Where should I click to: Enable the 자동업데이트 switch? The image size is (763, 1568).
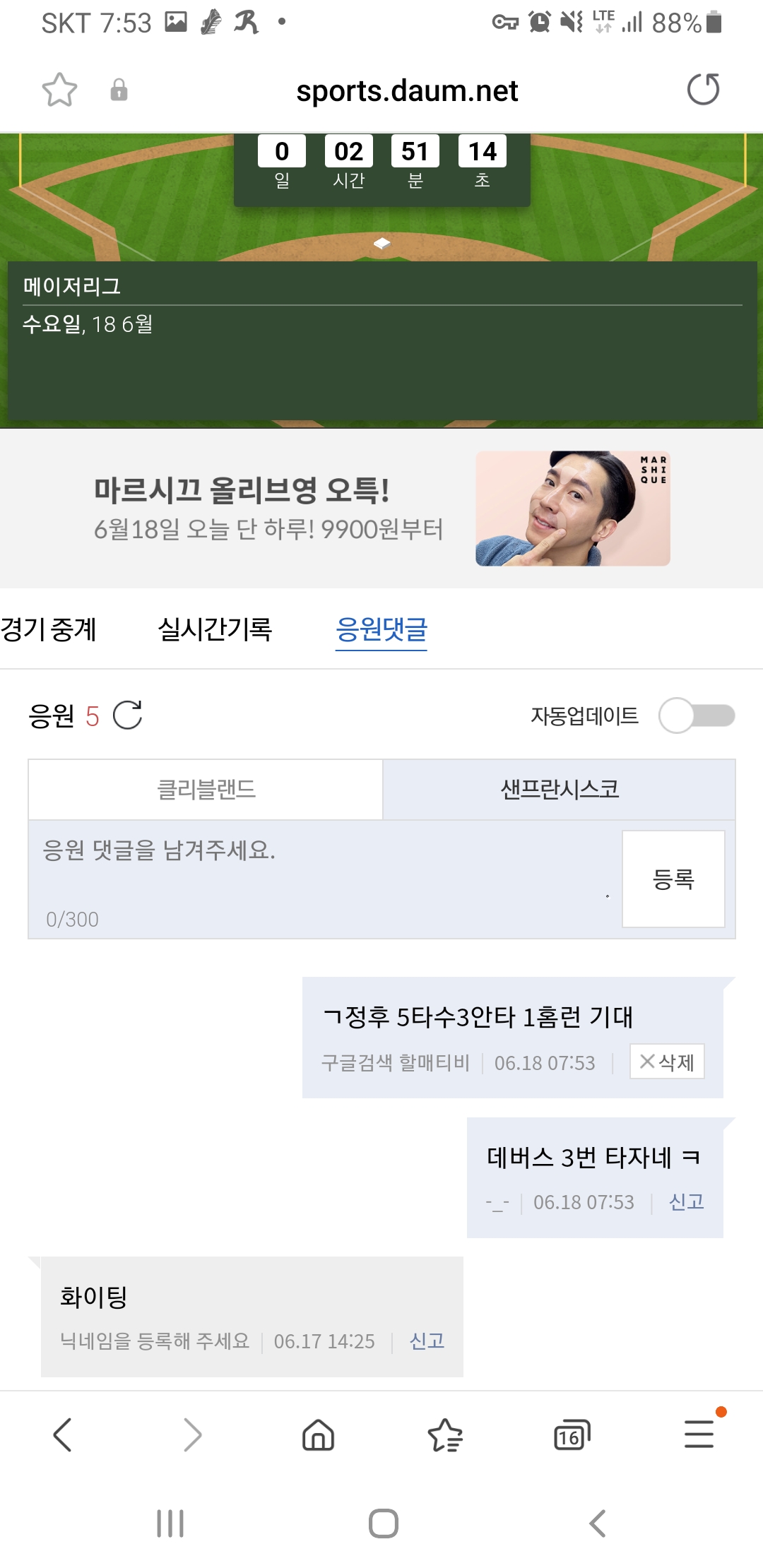click(x=697, y=715)
